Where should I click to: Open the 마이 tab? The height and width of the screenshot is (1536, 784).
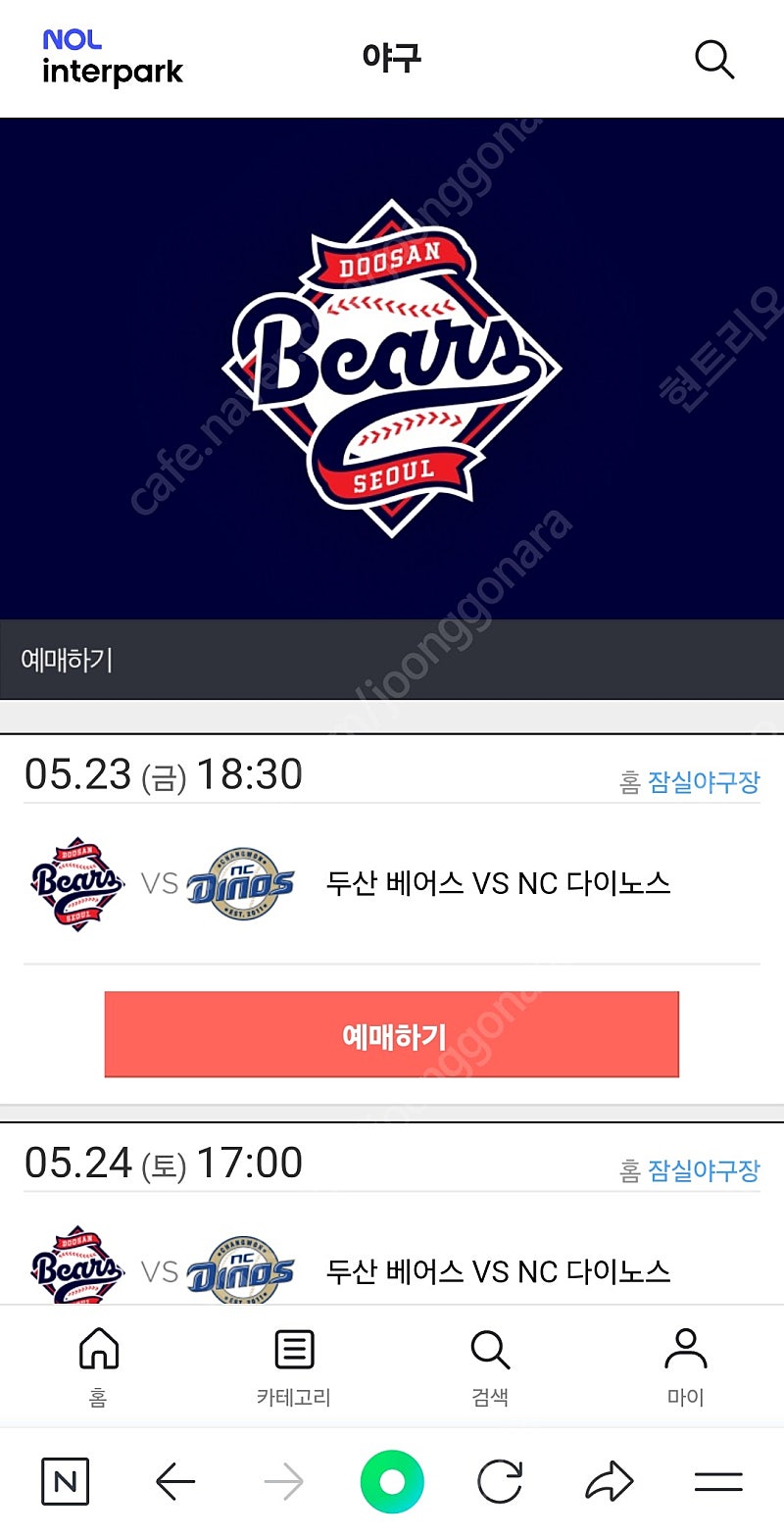tap(686, 1367)
